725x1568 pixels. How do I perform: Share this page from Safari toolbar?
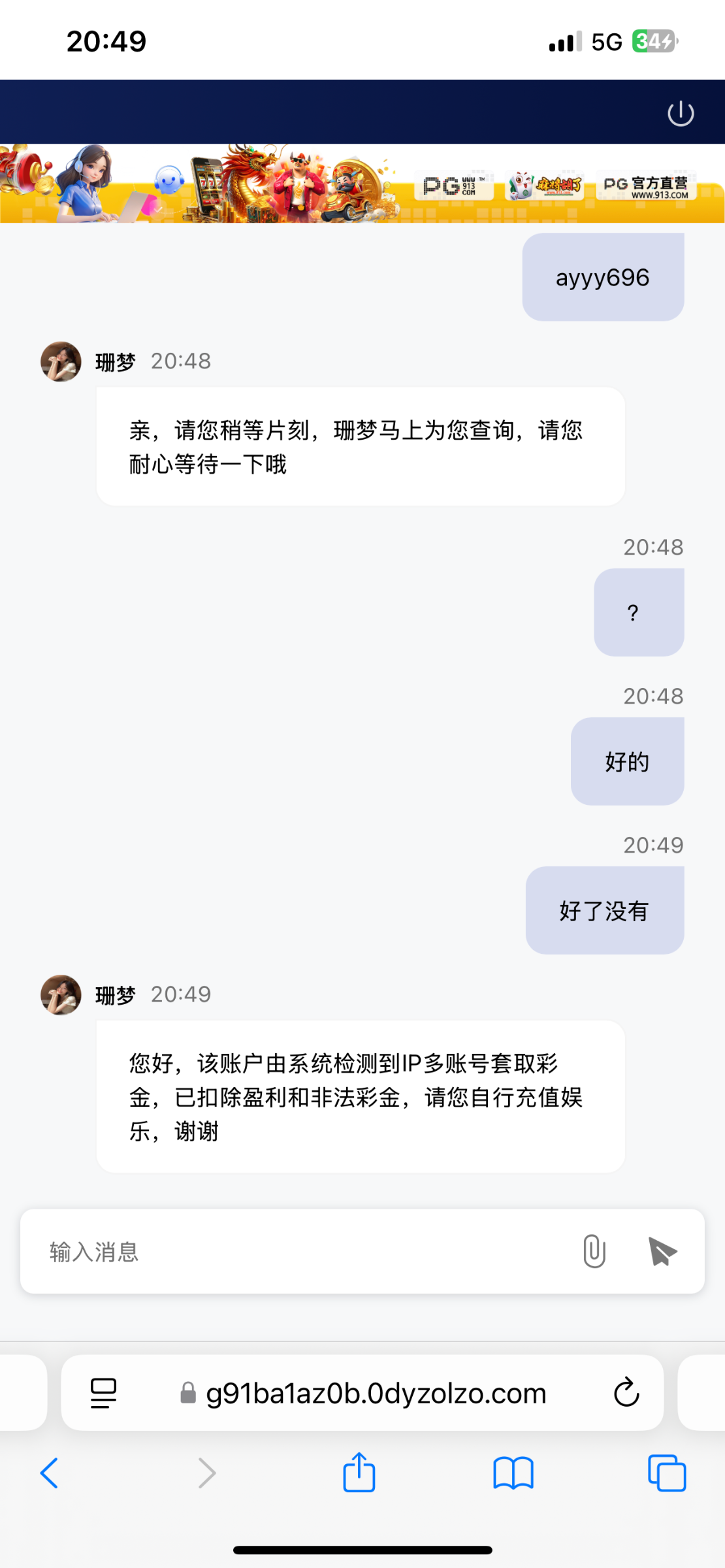[359, 1473]
